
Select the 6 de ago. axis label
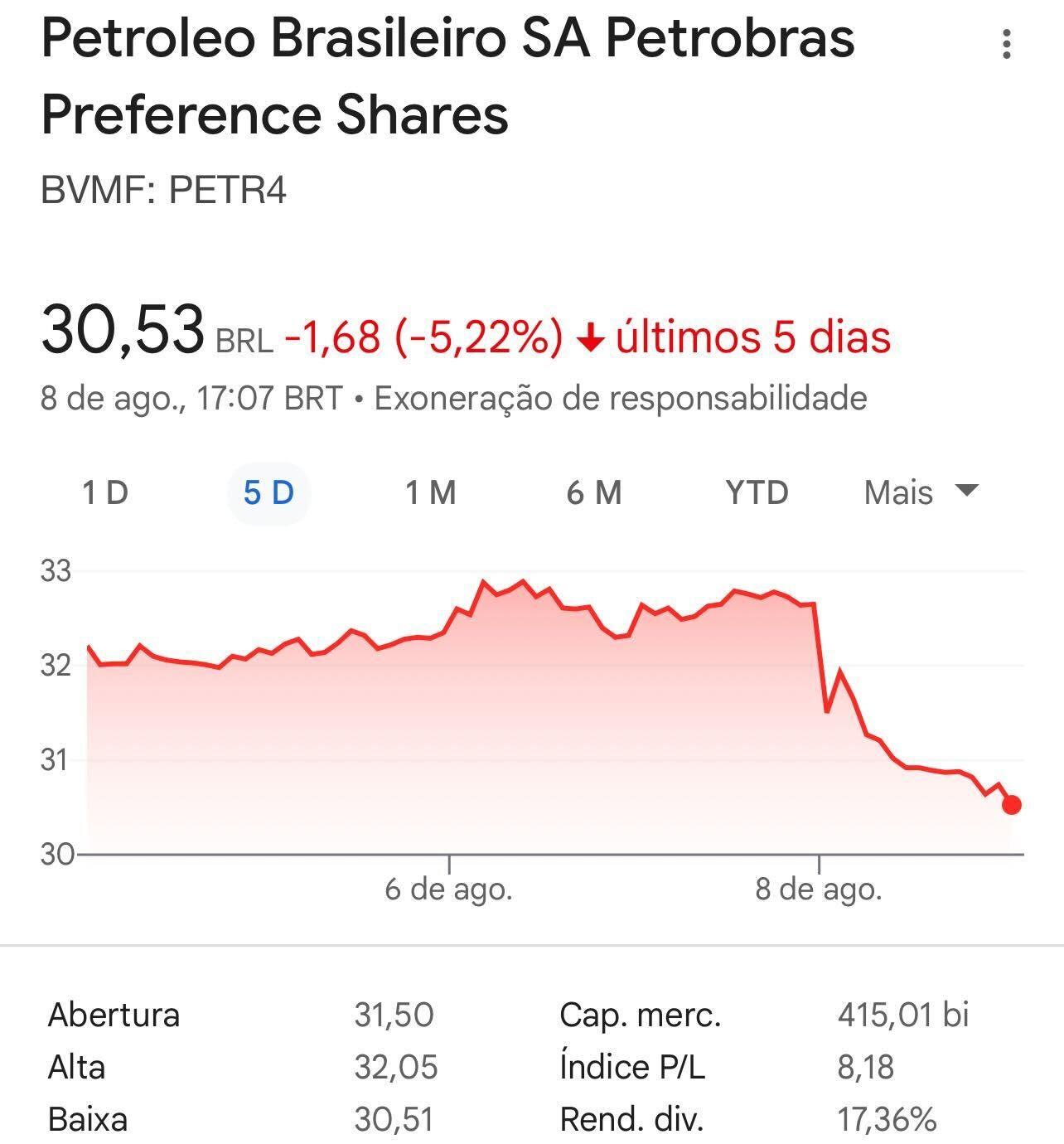(451, 890)
